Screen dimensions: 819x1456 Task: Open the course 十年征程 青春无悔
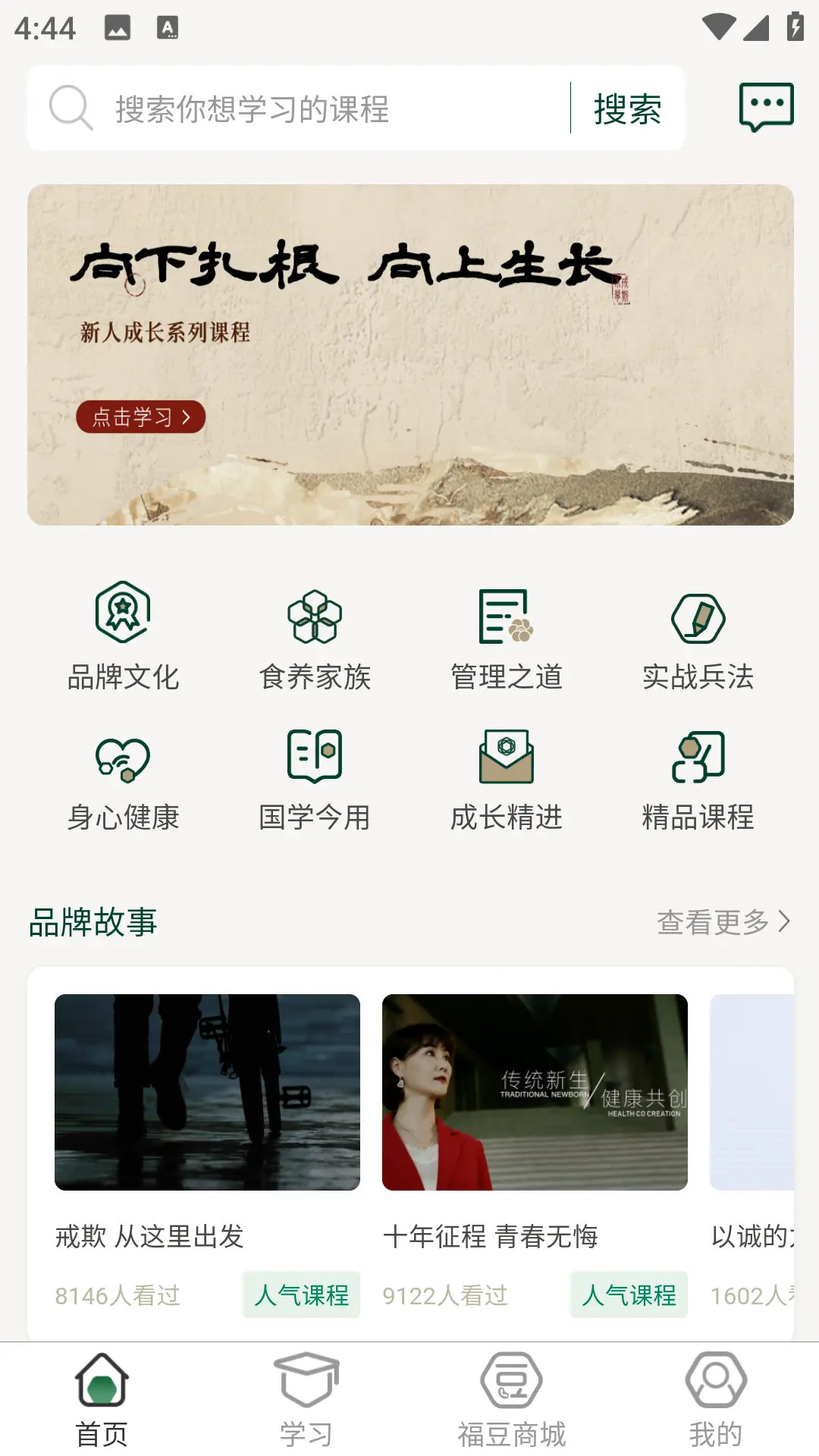(535, 1122)
